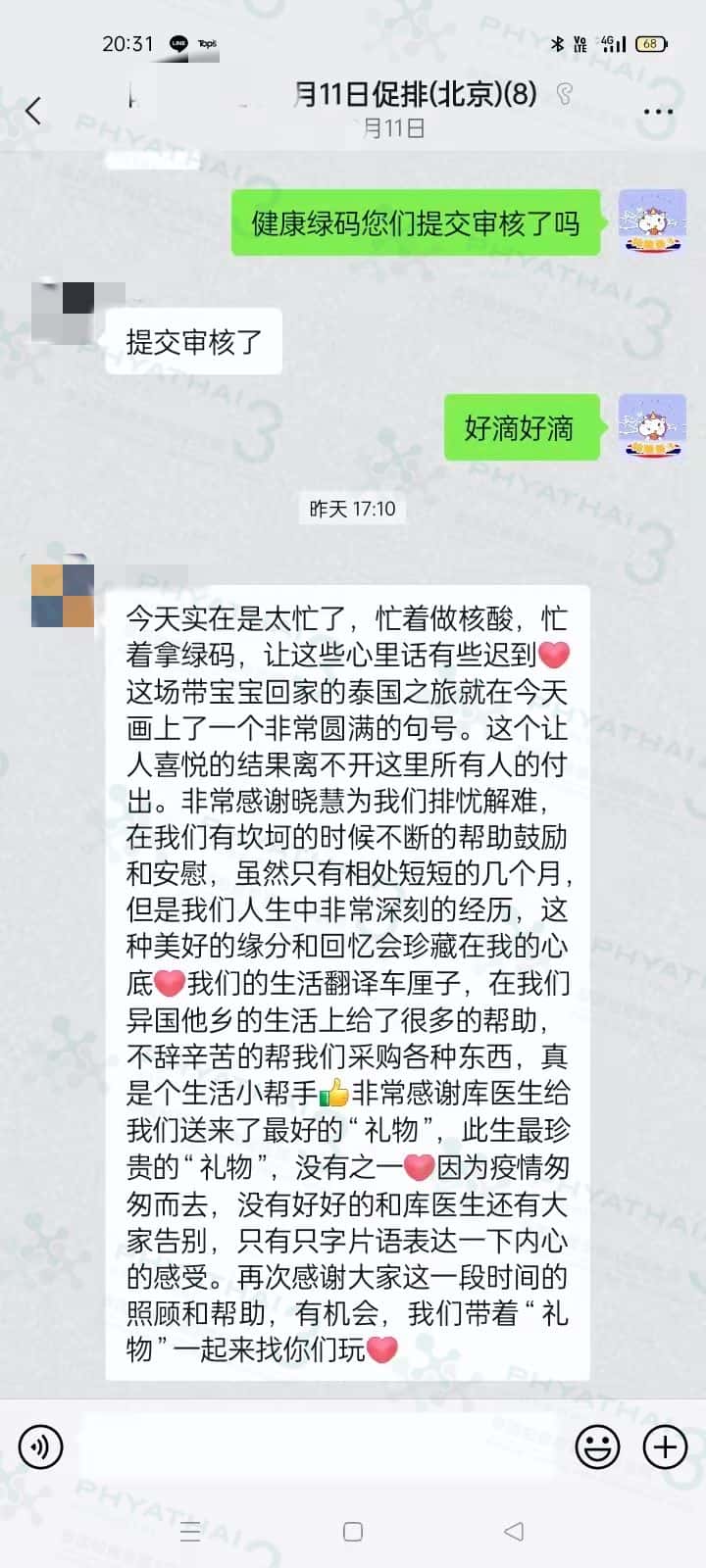Open the emoji picker
Viewport: 706px width, 1568px height.
pyautogui.click(x=596, y=1446)
